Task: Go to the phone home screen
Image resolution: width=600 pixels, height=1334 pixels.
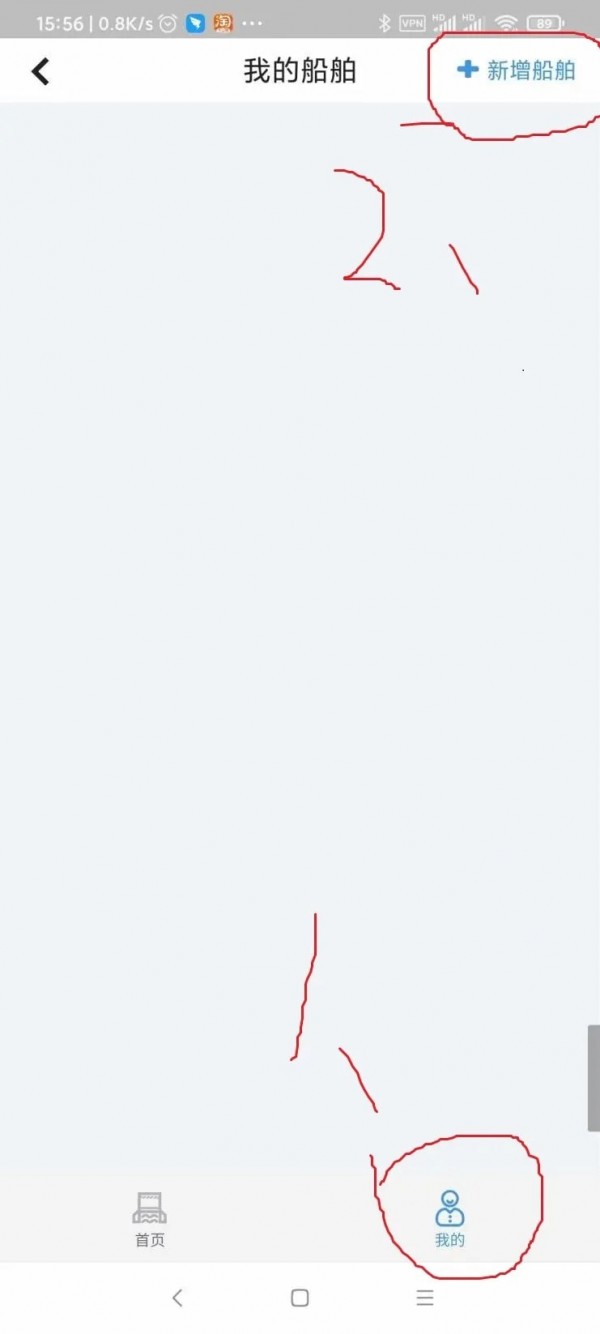Action: coord(300,1298)
